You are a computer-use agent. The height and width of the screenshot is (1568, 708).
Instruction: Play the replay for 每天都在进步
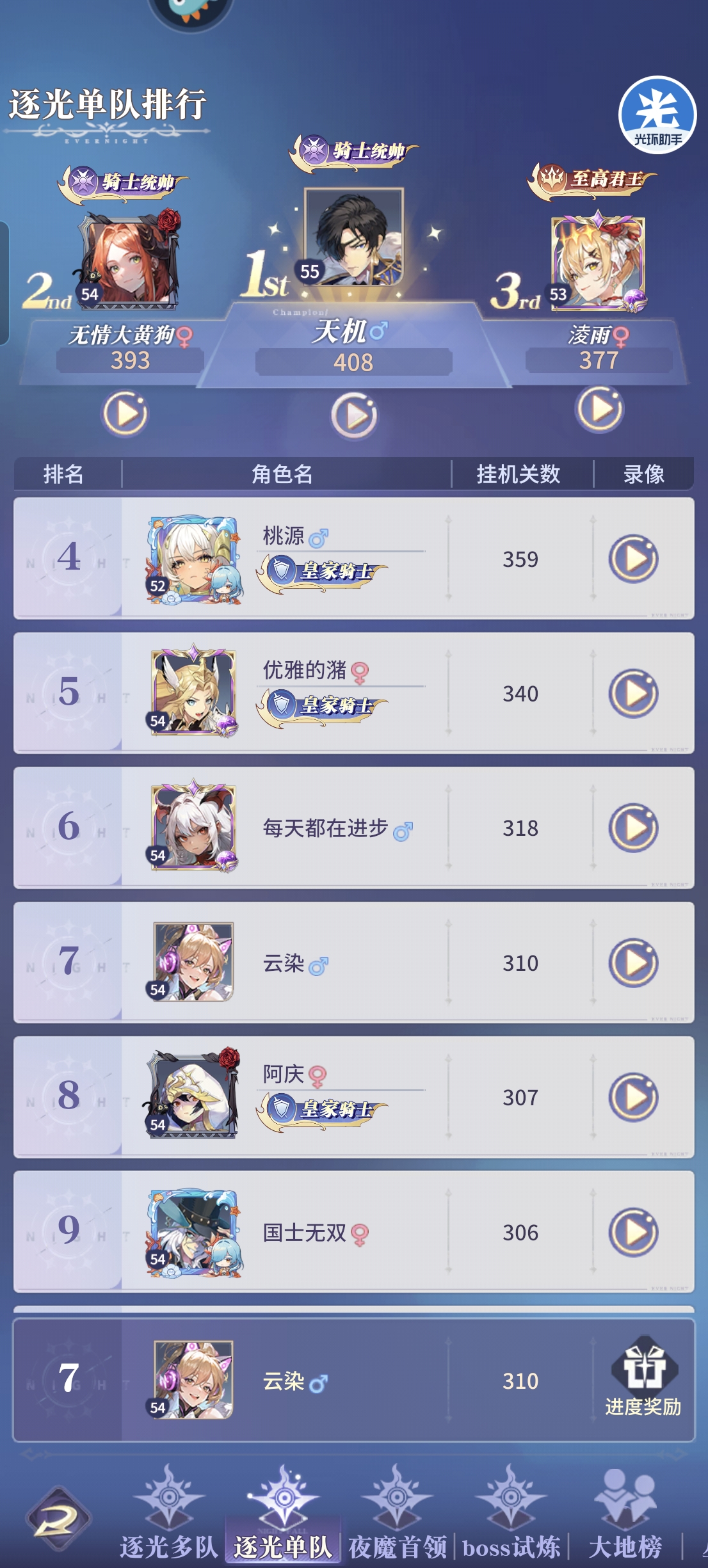tap(633, 828)
